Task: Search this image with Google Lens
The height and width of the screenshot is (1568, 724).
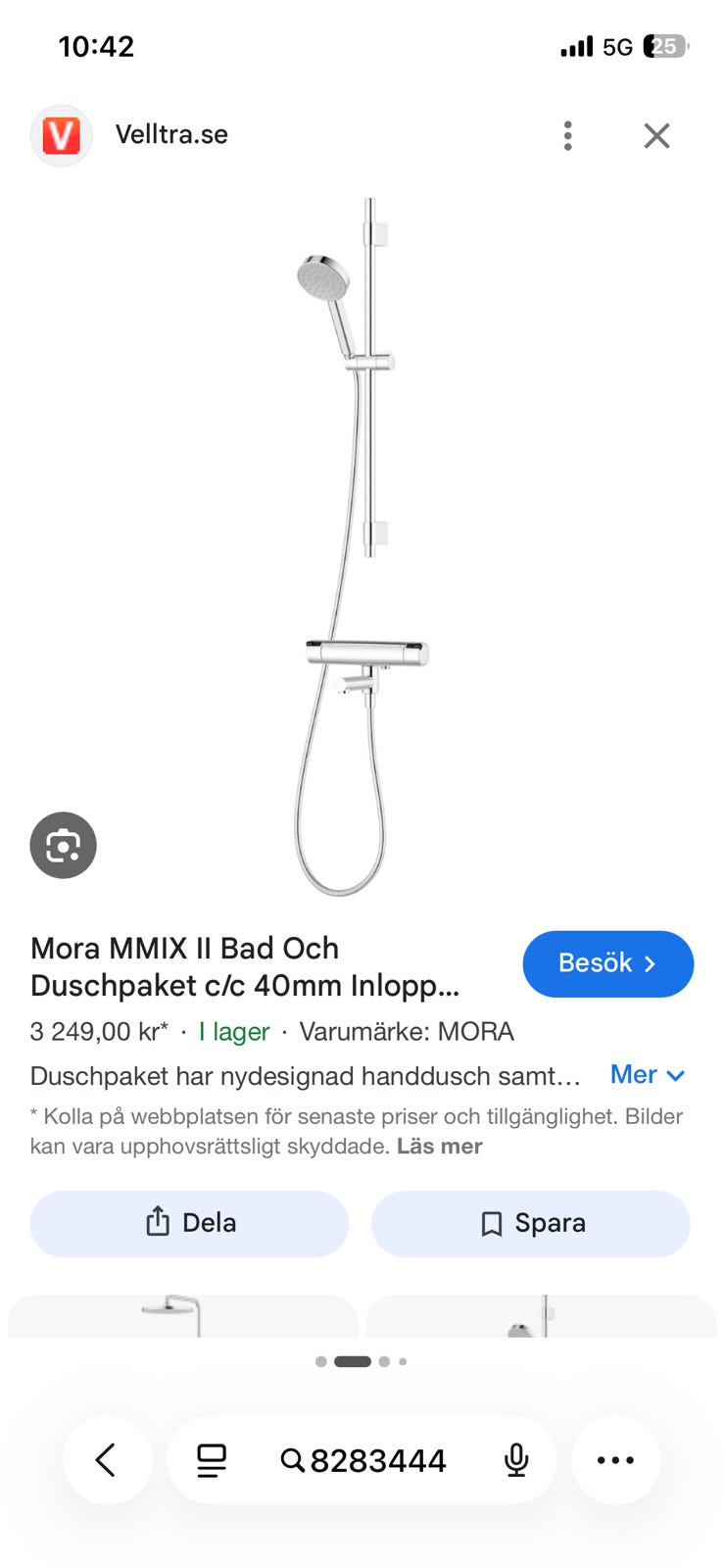Action: pos(64,845)
